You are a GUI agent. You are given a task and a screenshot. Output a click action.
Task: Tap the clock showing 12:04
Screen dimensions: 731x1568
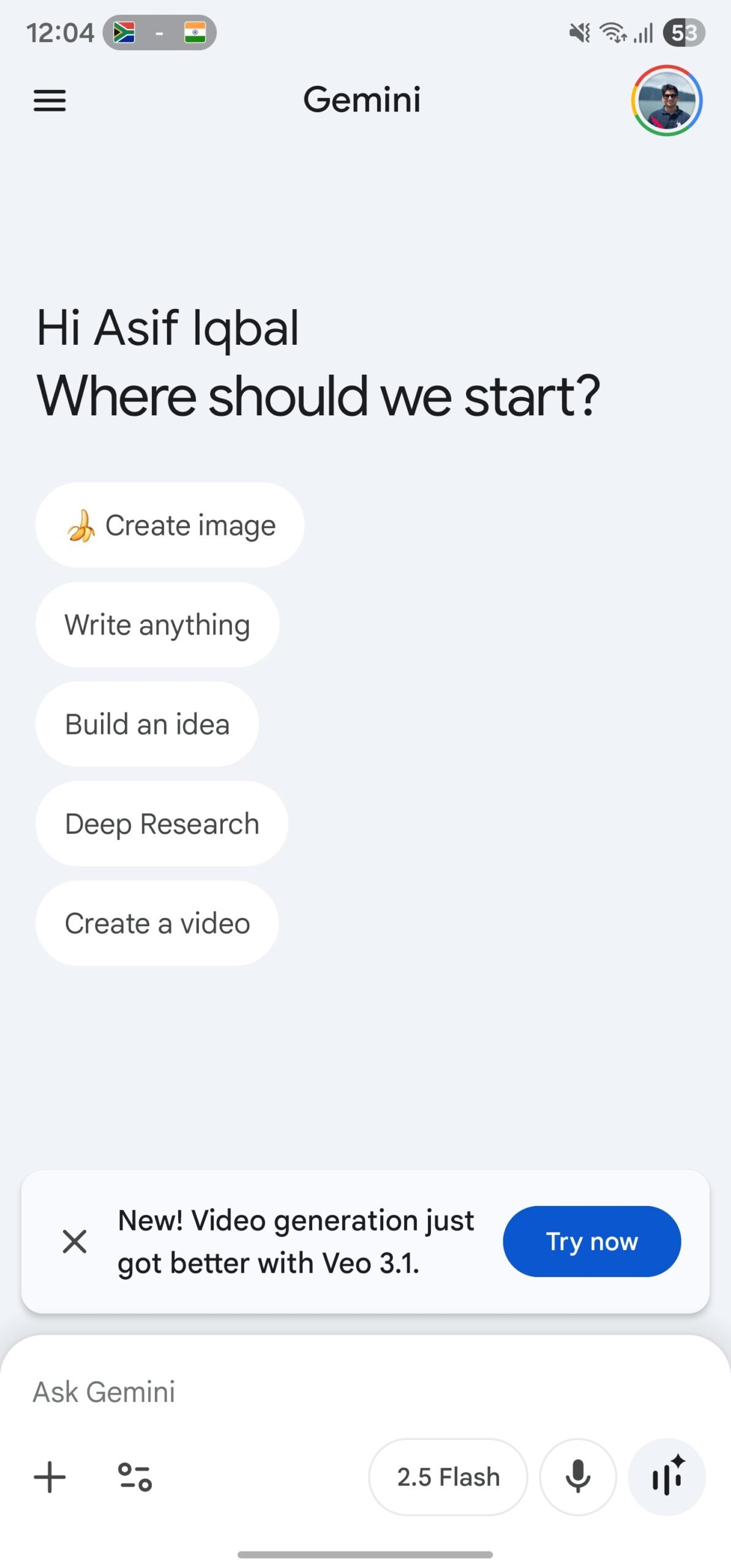[x=59, y=32]
